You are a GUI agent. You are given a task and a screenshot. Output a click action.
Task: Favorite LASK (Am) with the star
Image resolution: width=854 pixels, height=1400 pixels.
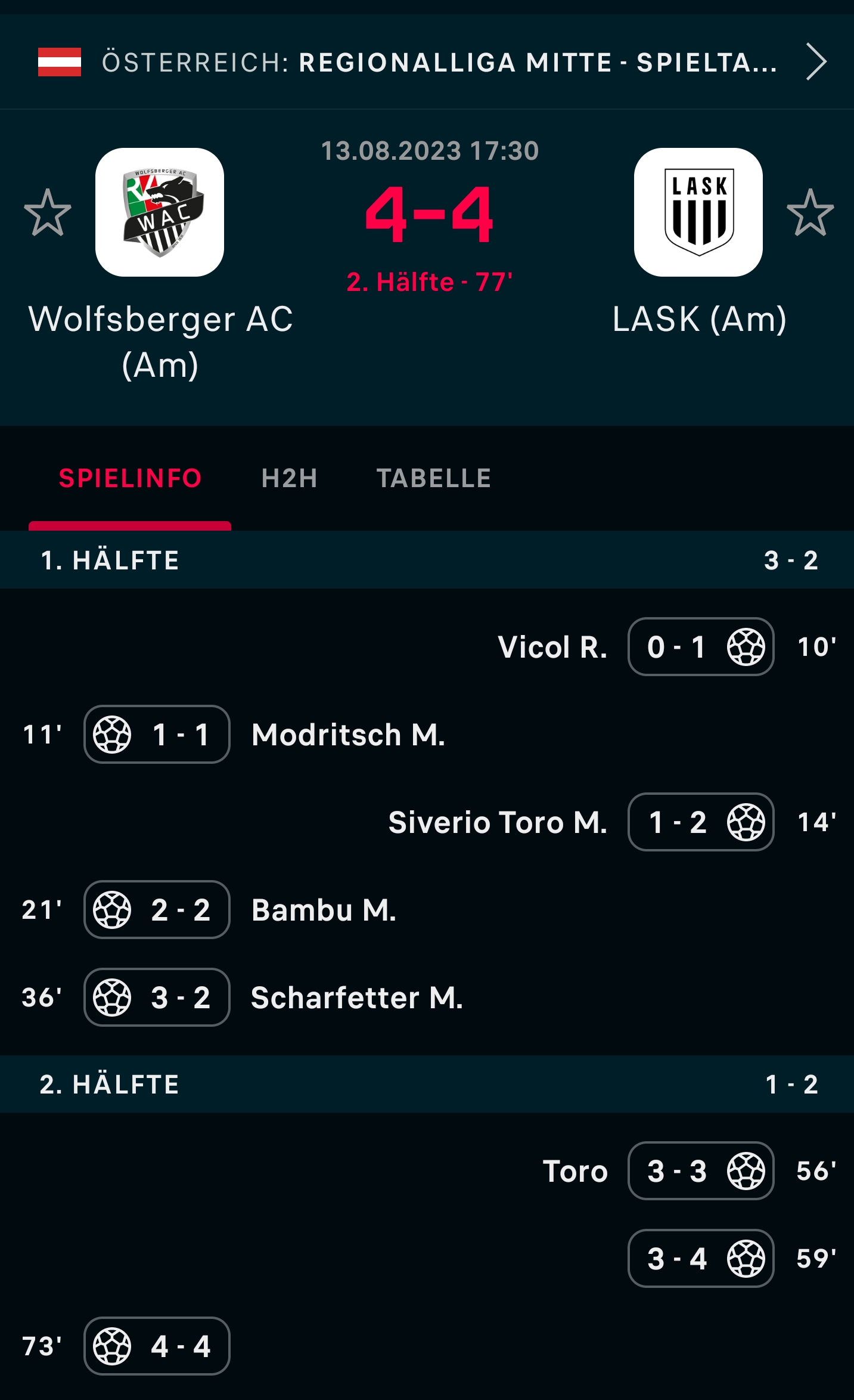810,212
